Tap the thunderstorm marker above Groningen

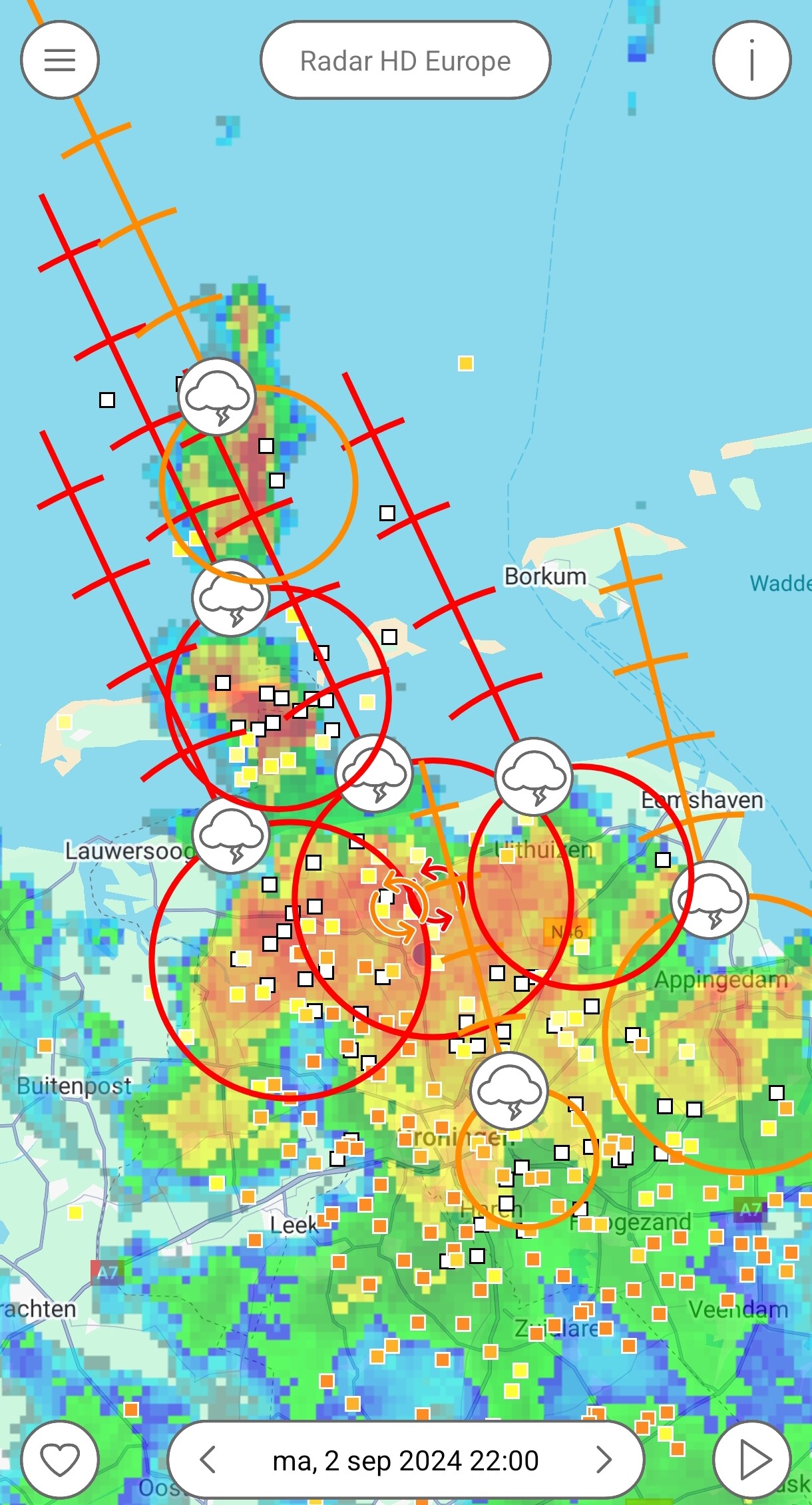click(x=509, y=1091)
